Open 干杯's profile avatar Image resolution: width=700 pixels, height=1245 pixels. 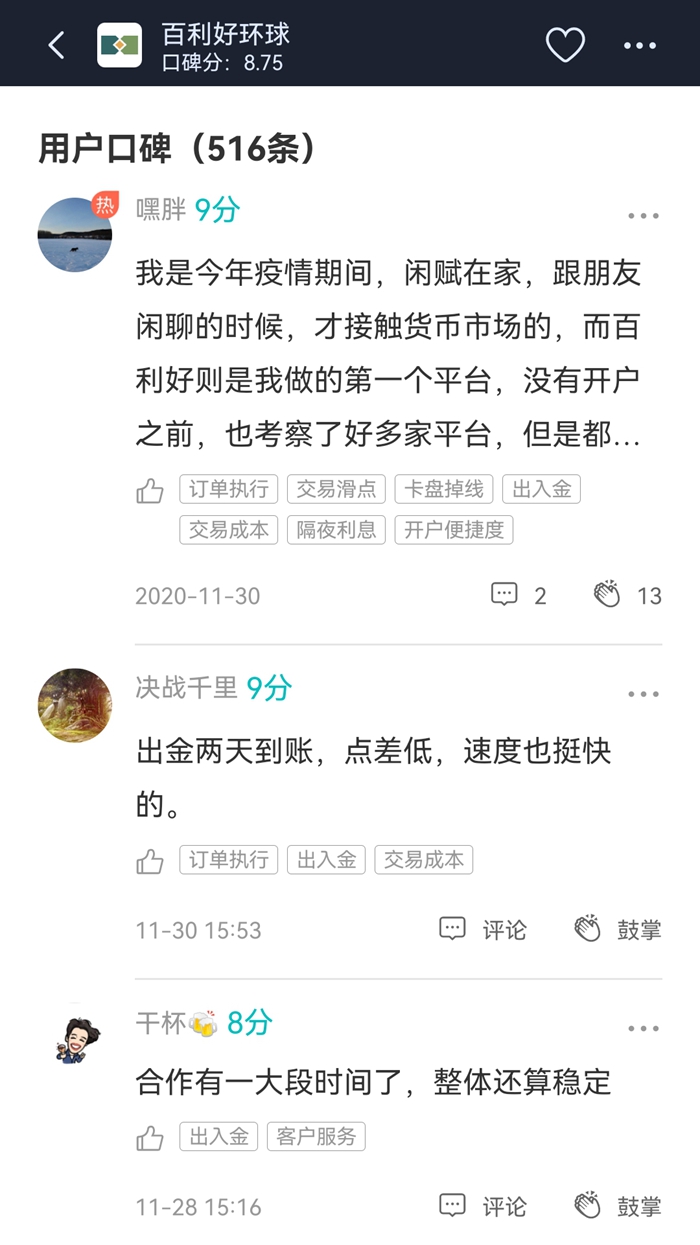(x=73, y=1040)
